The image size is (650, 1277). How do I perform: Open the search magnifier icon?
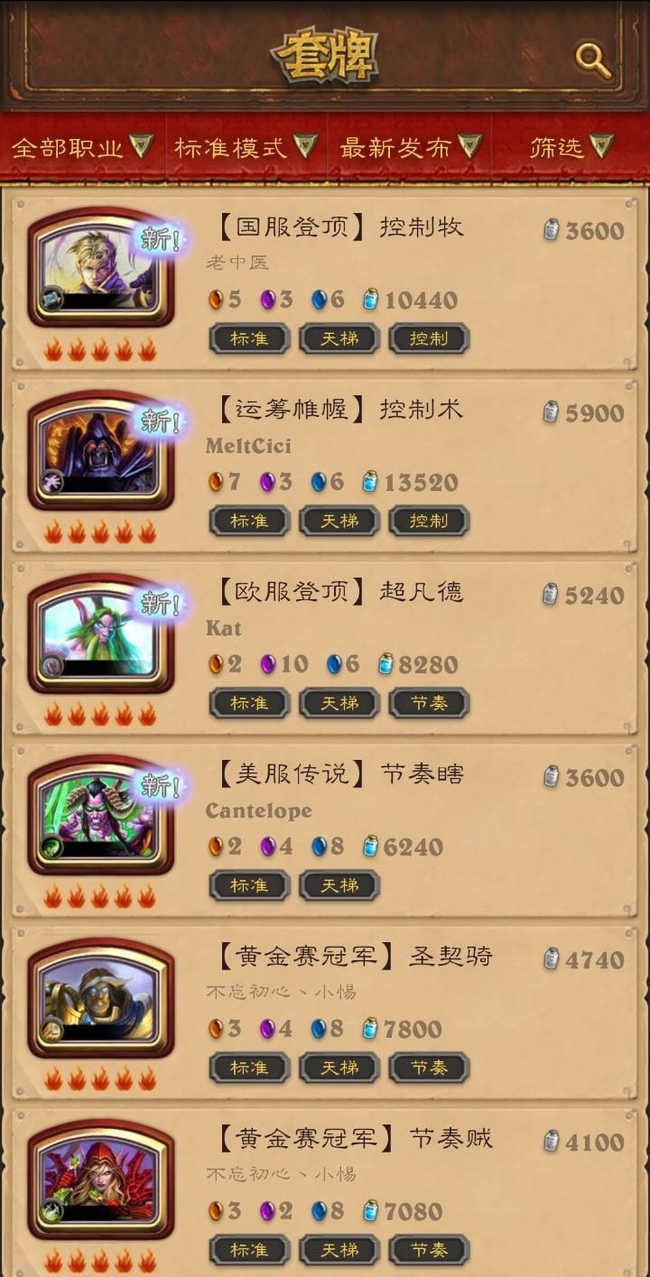point(592,60)
